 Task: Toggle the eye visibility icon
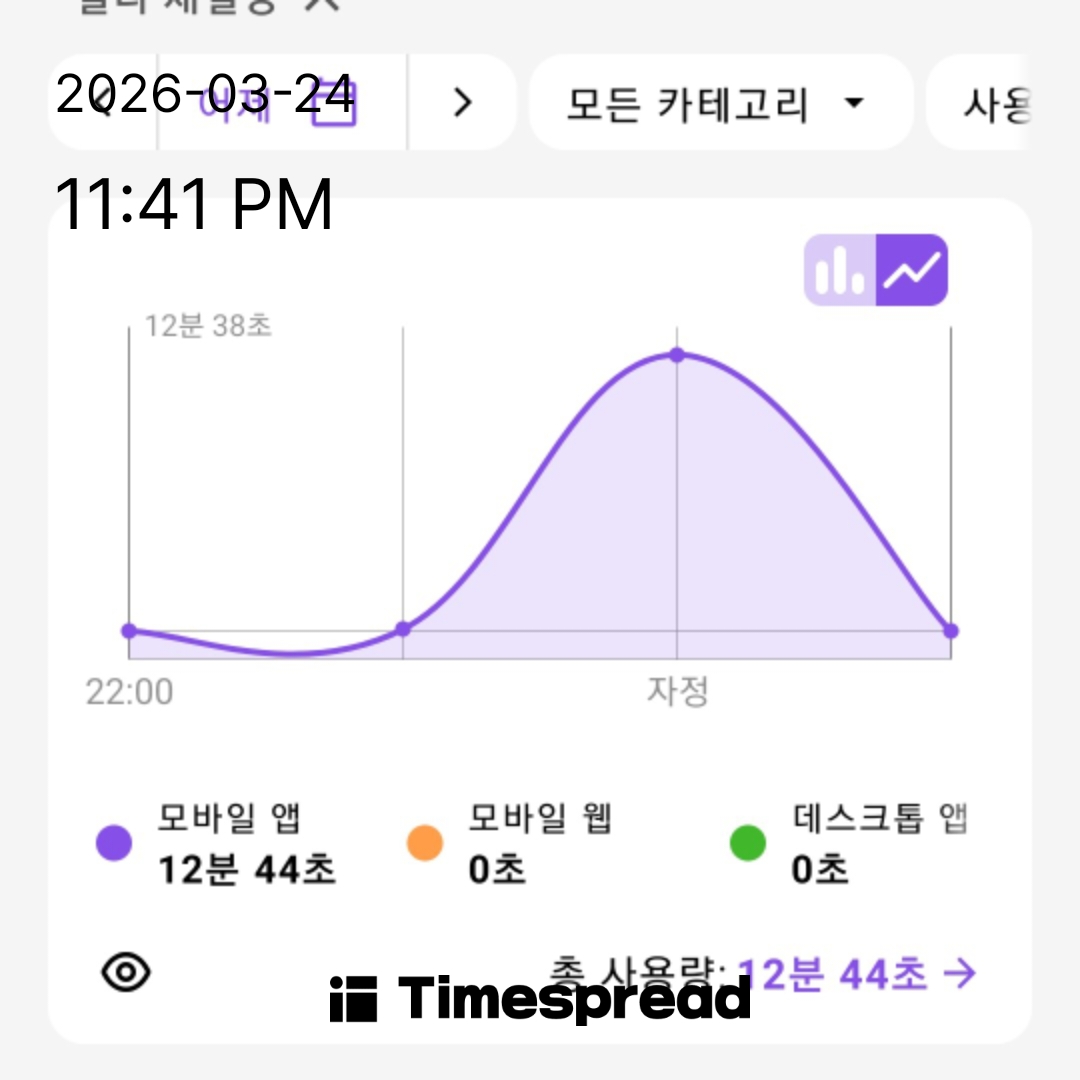(x=127, y=972)
